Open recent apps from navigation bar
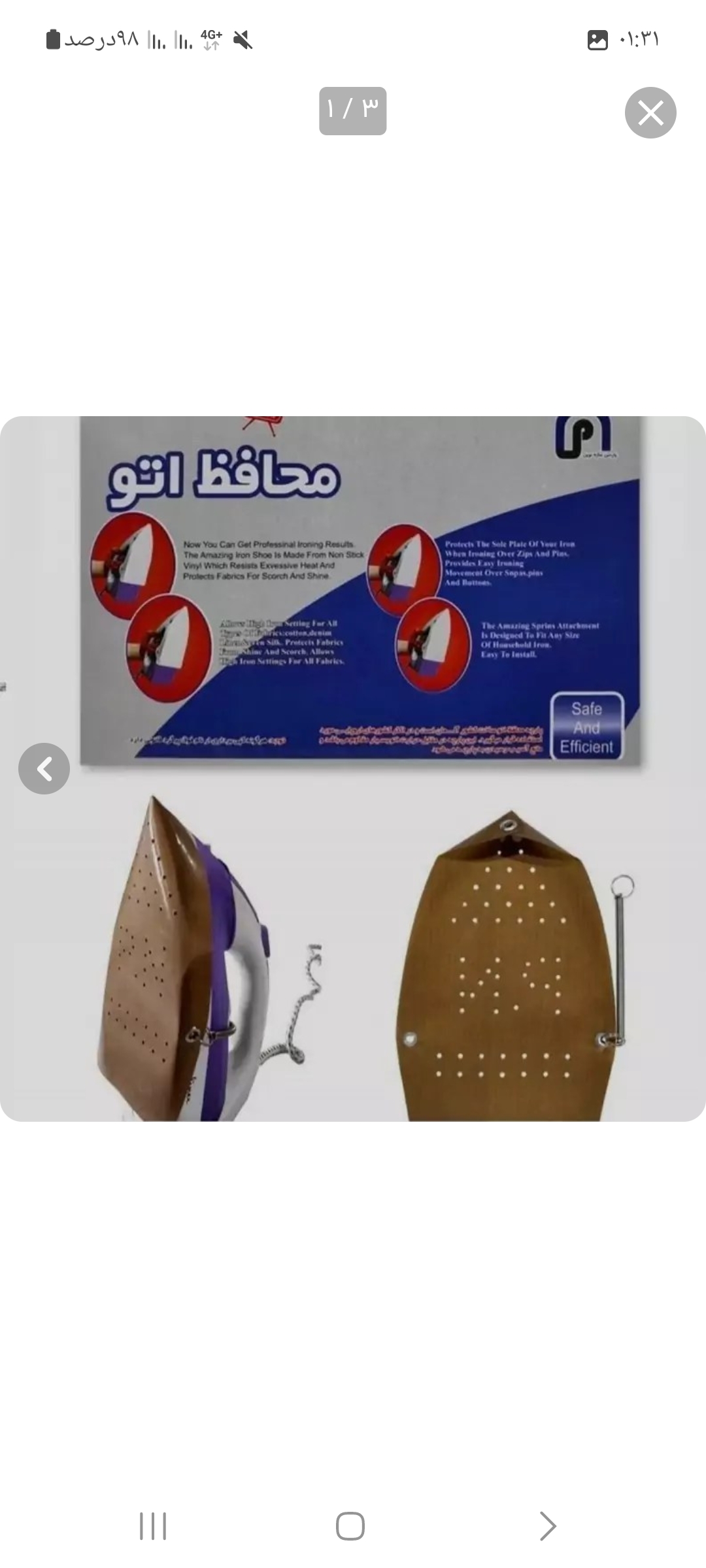This screenshot has width=706, height=1568. (153, 1527)
